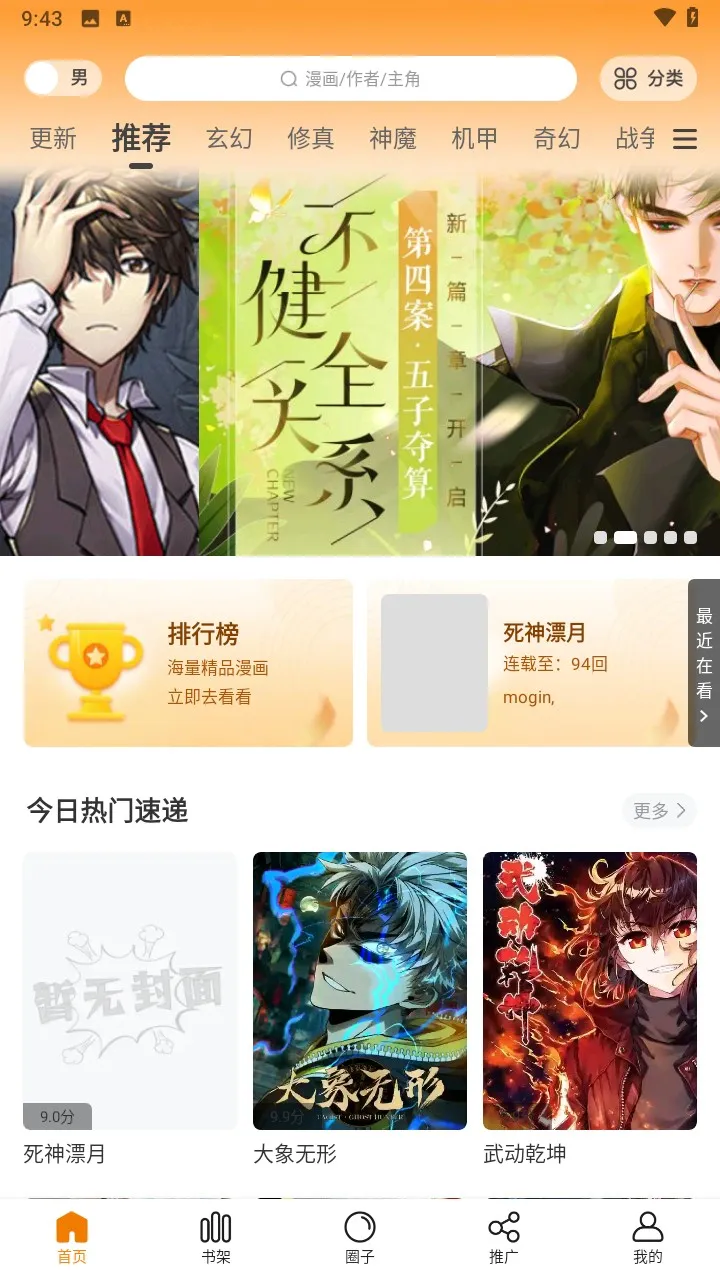Switch to the 玄幻 category tab

[x=229, y=139]
